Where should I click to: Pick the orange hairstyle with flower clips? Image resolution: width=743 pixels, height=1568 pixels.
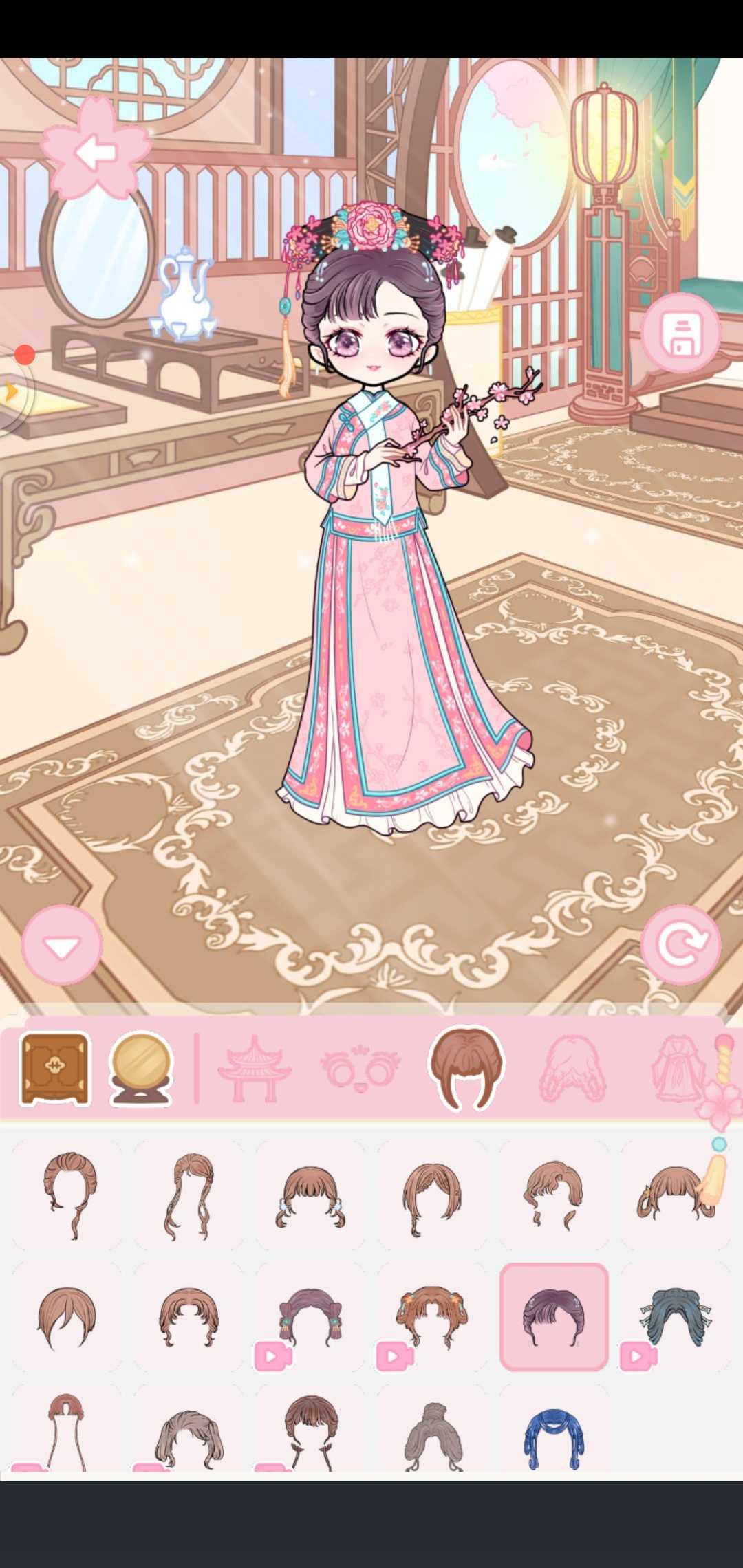point(432,1317)
